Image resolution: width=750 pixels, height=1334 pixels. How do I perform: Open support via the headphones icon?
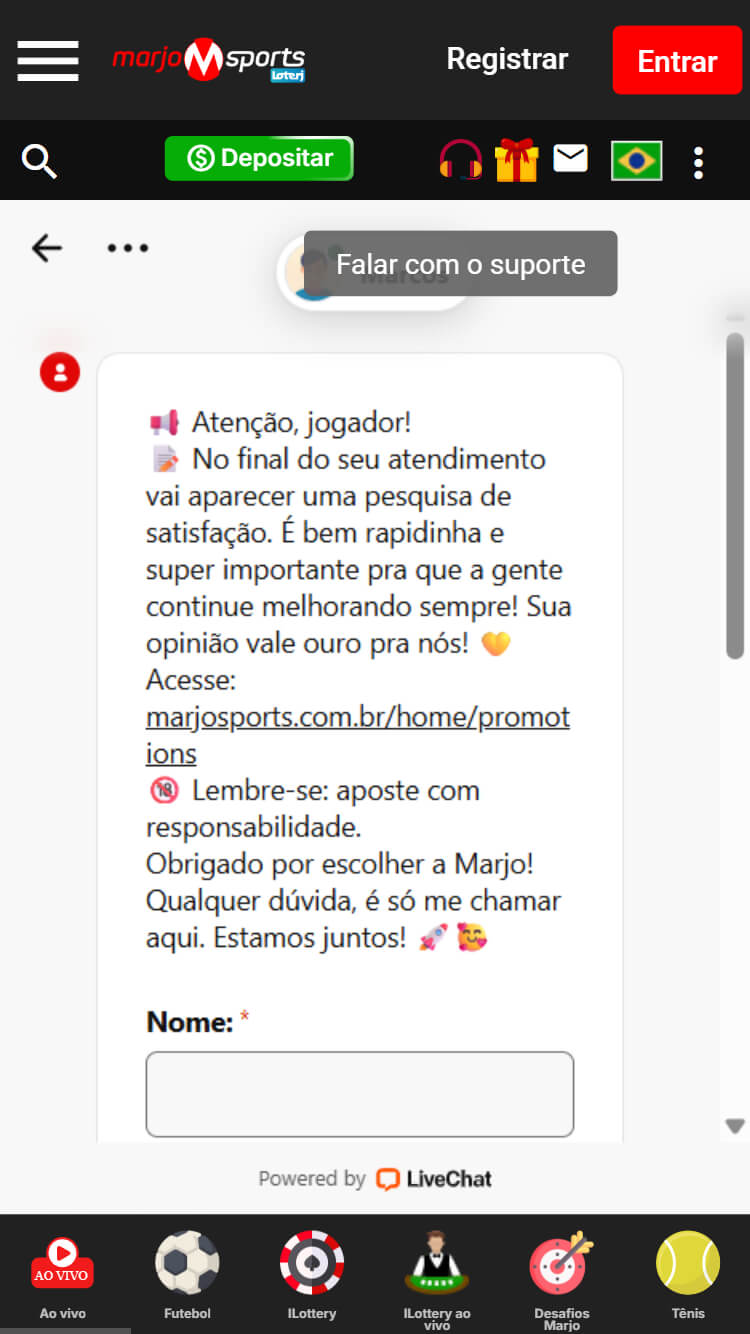click(x=460, y=160)
